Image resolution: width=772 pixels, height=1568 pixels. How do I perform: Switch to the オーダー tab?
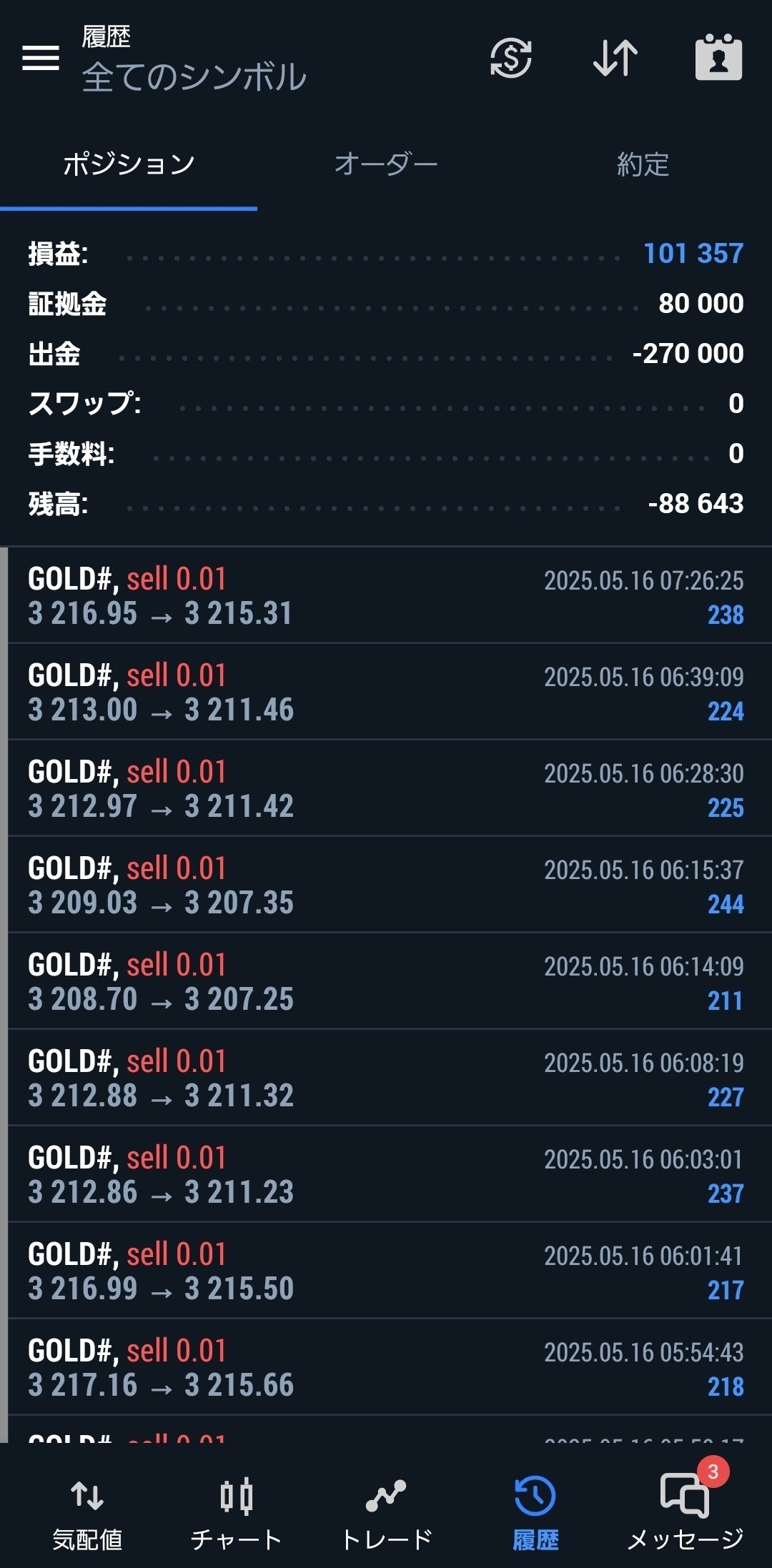coord(386,165)
